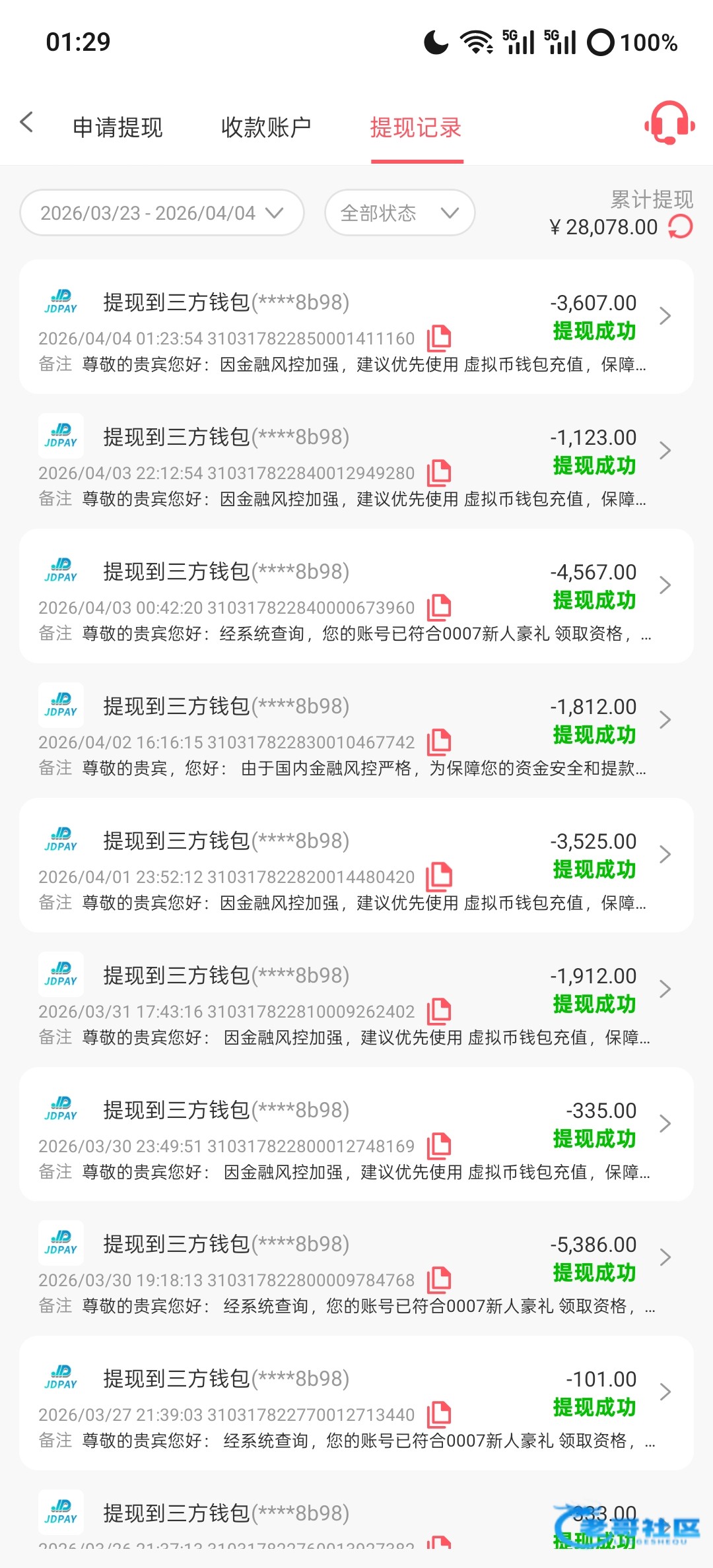Select the 提现记录 tab
Screen dimensions: 713x1568
416,127
